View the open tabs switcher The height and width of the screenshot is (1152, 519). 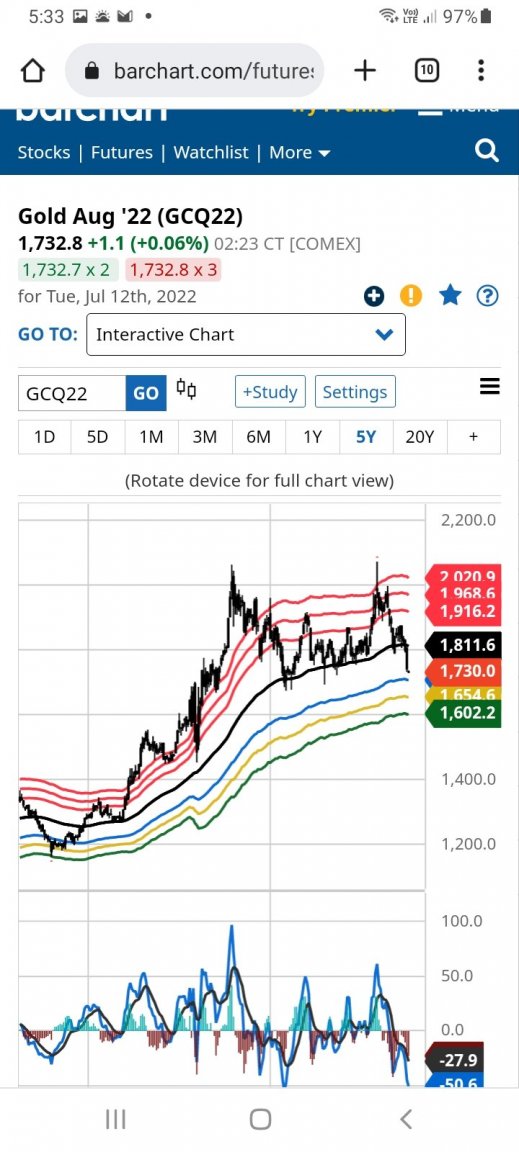(x=426, y=71)
